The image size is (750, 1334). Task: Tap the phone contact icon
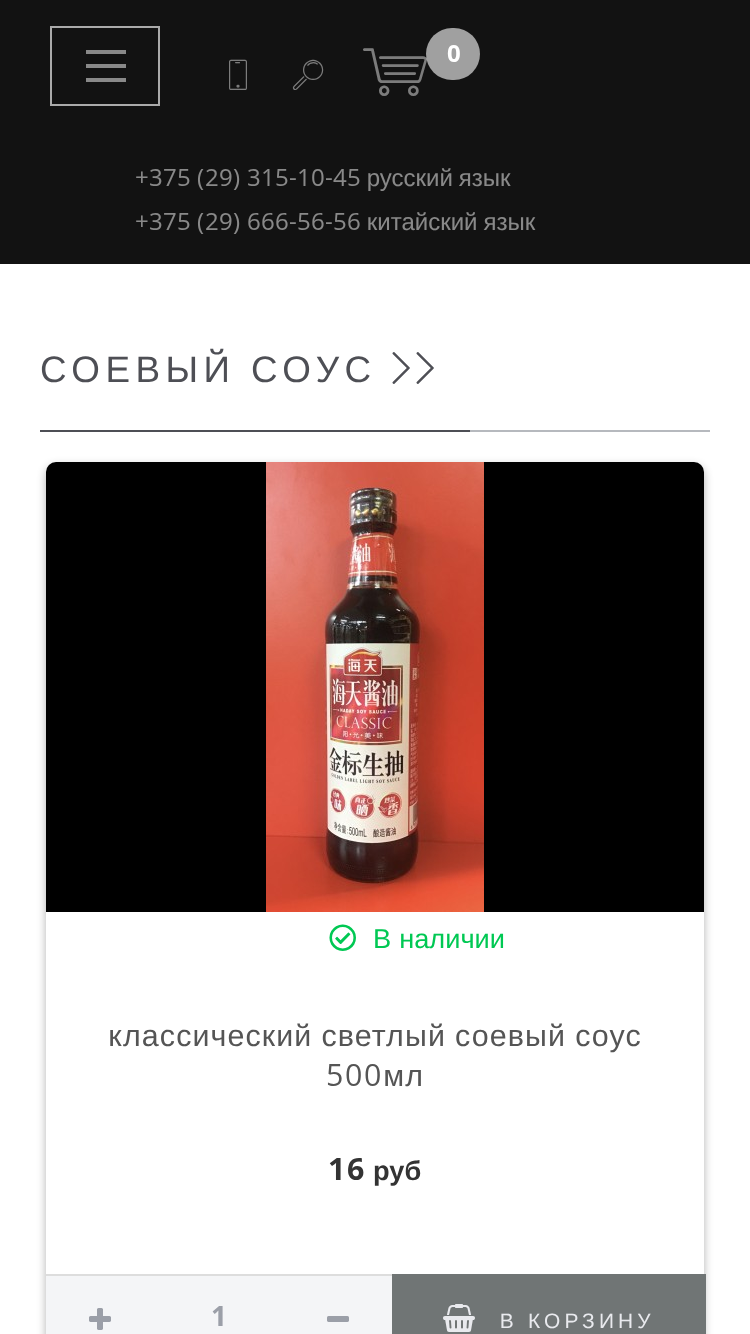(238, 75)
